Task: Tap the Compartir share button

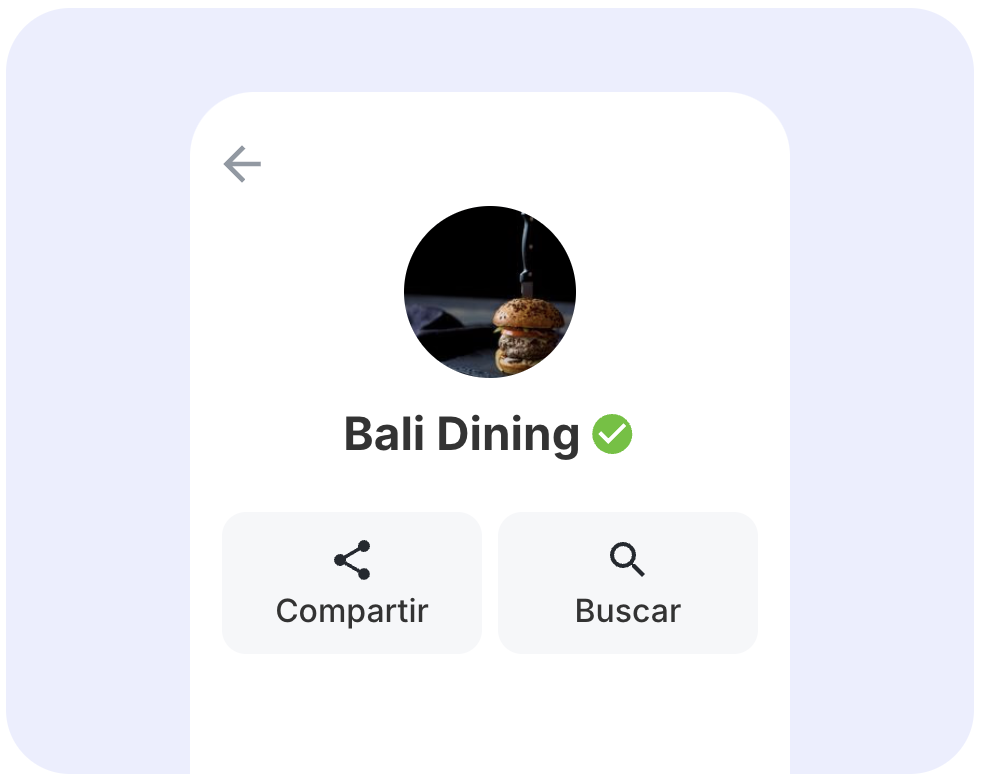Action: coord(352,583)
